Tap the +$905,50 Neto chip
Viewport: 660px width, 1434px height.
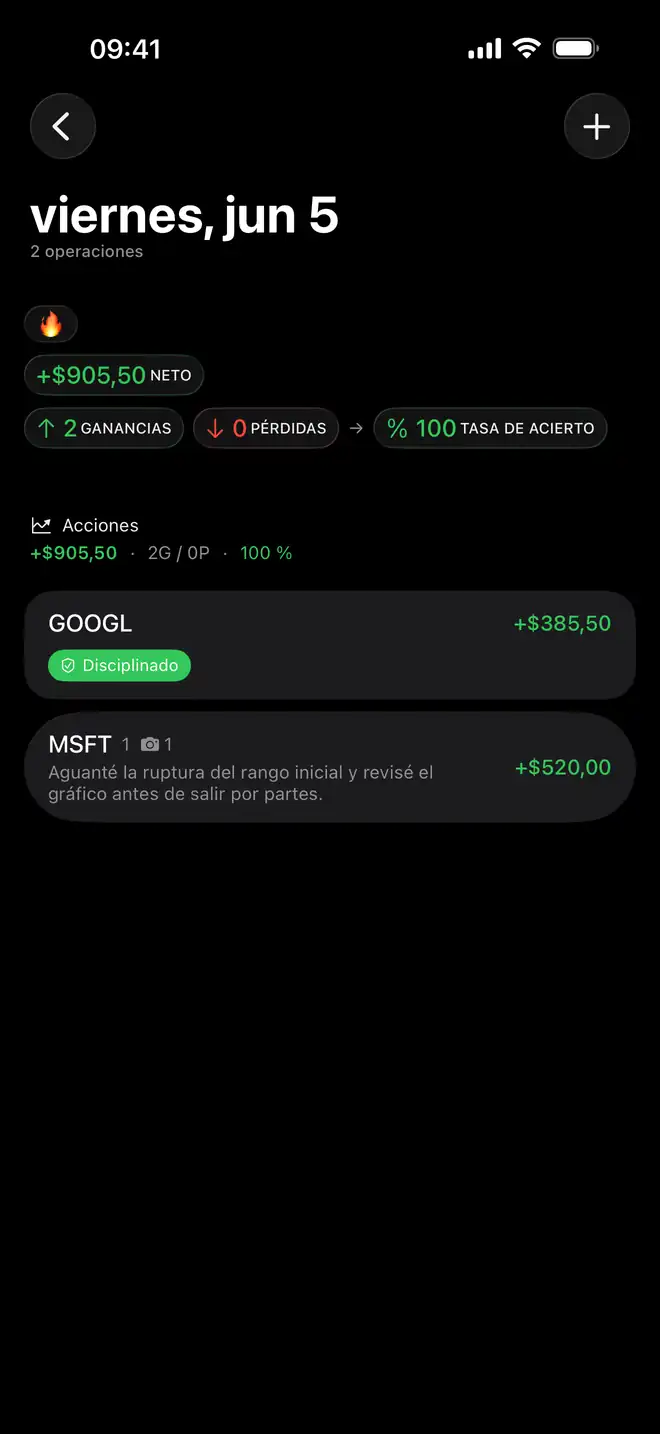click(114, 376)
